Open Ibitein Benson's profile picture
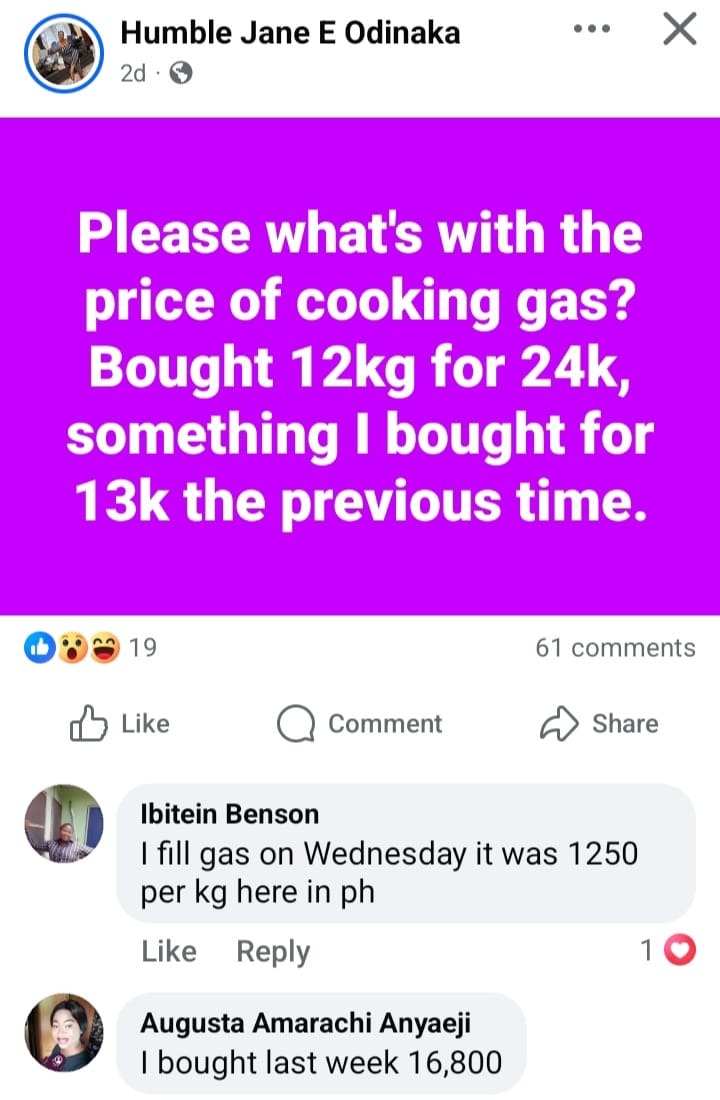The image size is (720, 1100). [64, 824]
